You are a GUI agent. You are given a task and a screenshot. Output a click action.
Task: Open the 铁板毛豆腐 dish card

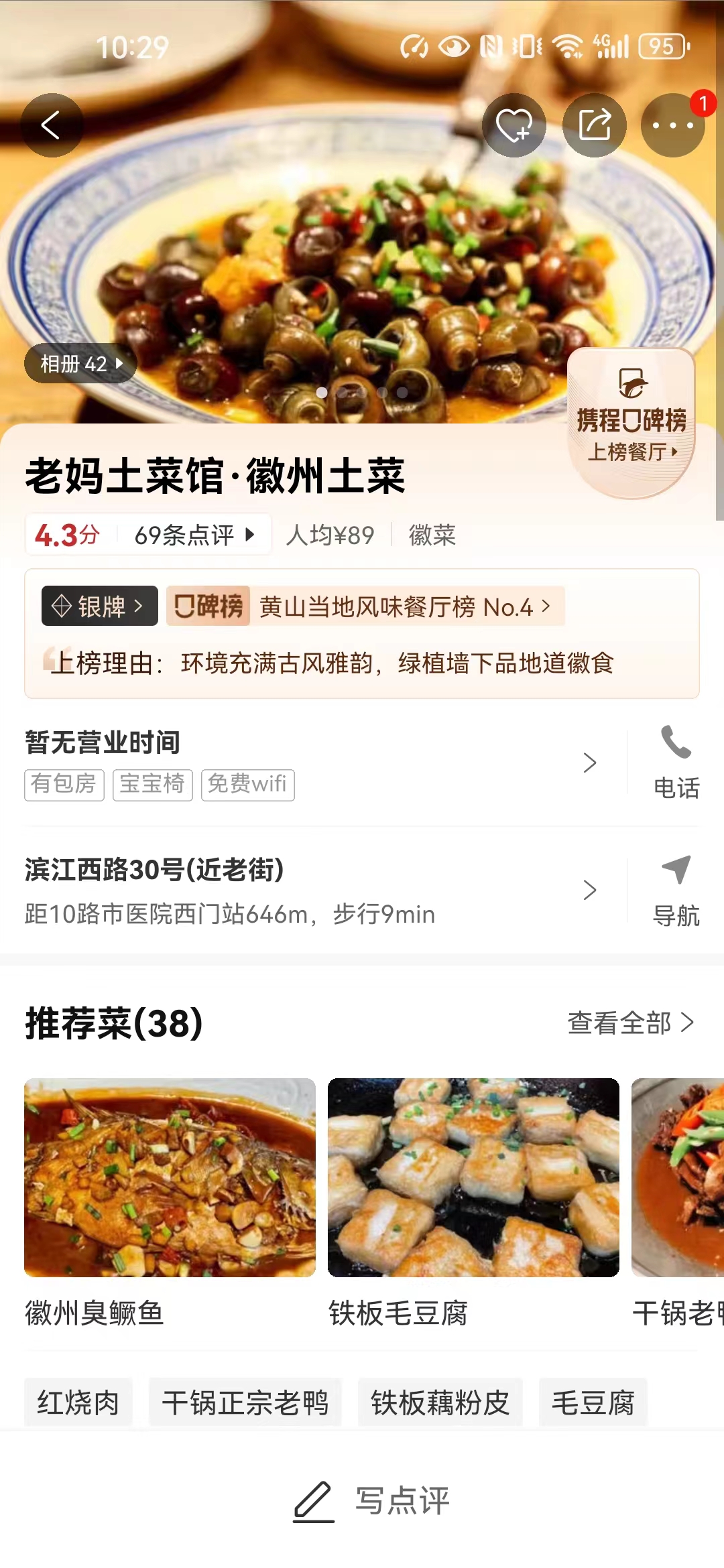[473, 1203]
